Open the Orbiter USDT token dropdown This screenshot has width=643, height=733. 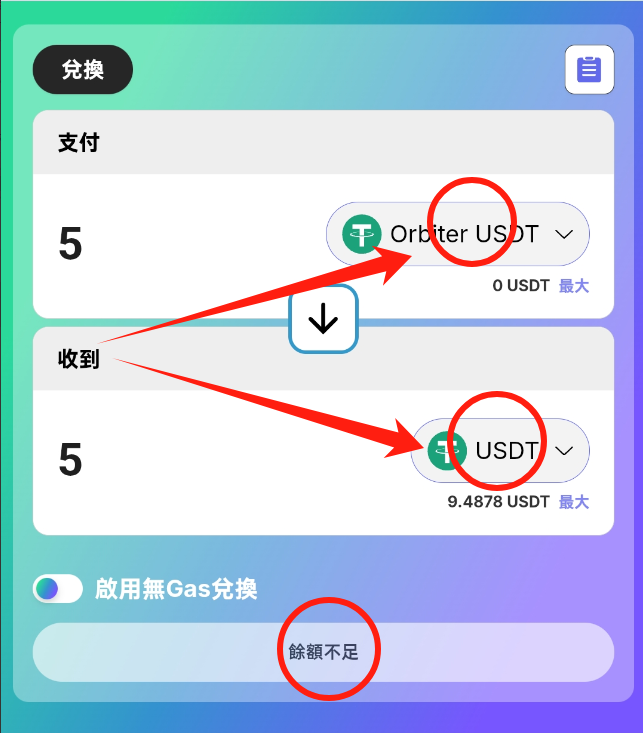coord(458,235)
